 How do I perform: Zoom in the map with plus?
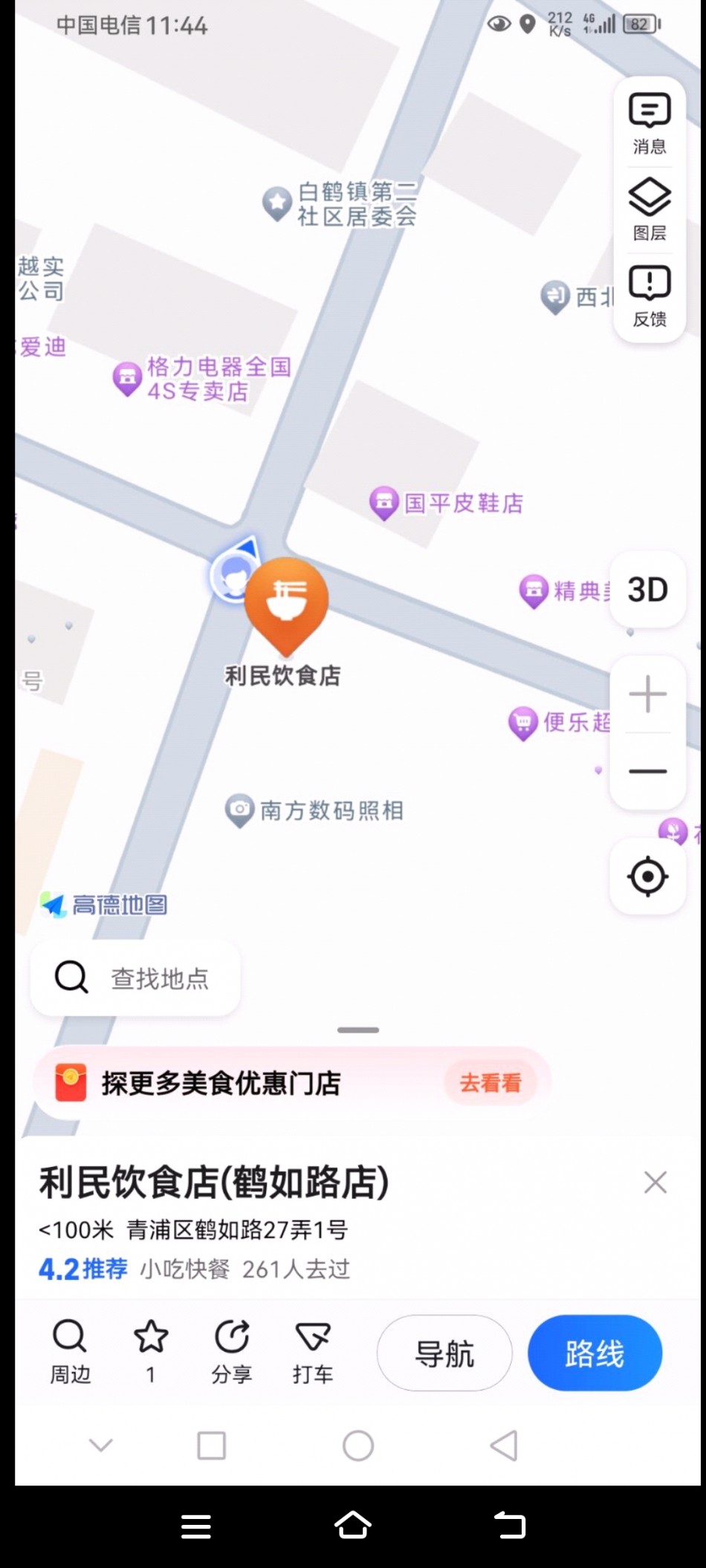click(x=647, y=695)
